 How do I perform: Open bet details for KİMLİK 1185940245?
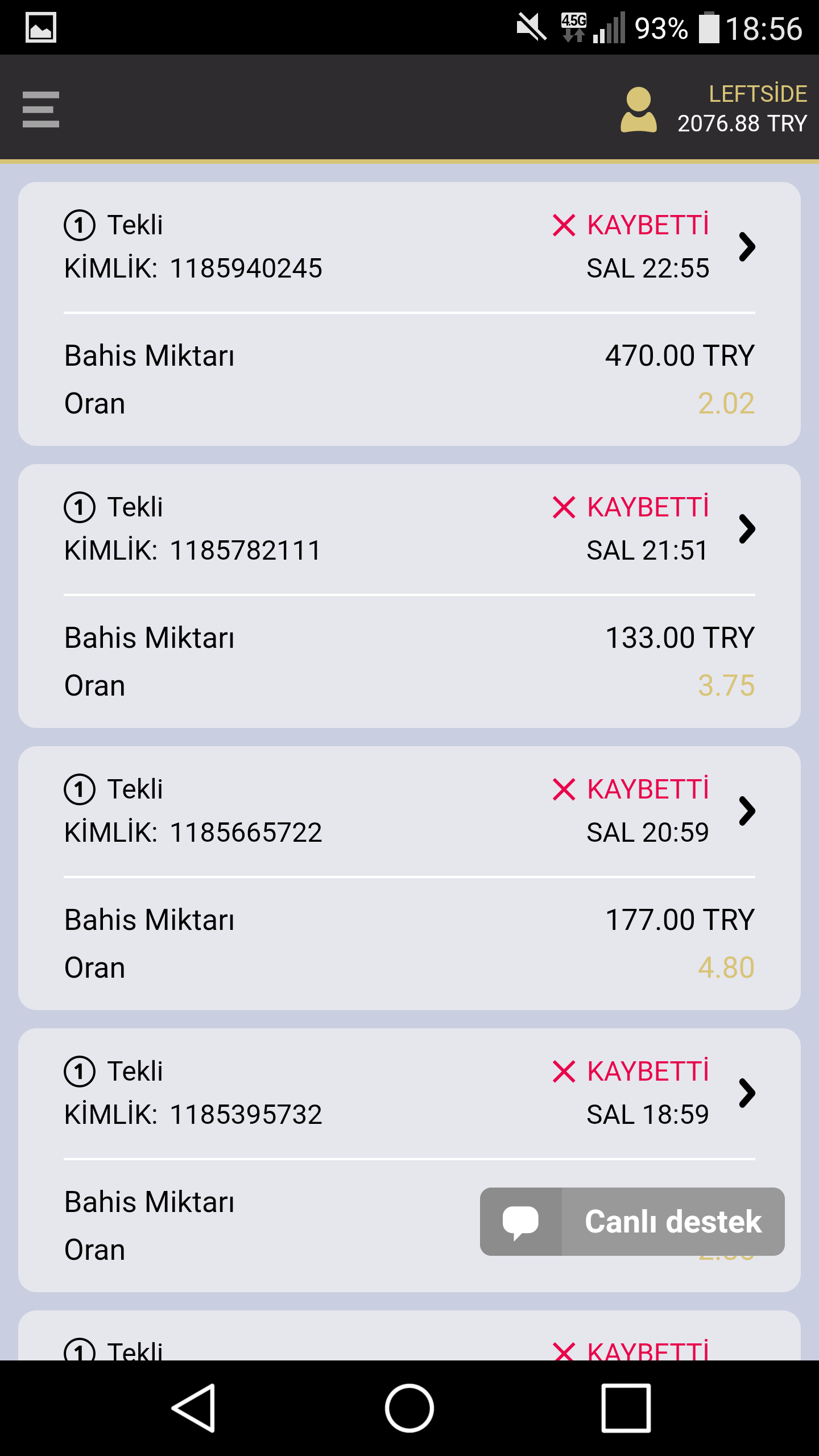pyautogui.click(x=409, y=314)
